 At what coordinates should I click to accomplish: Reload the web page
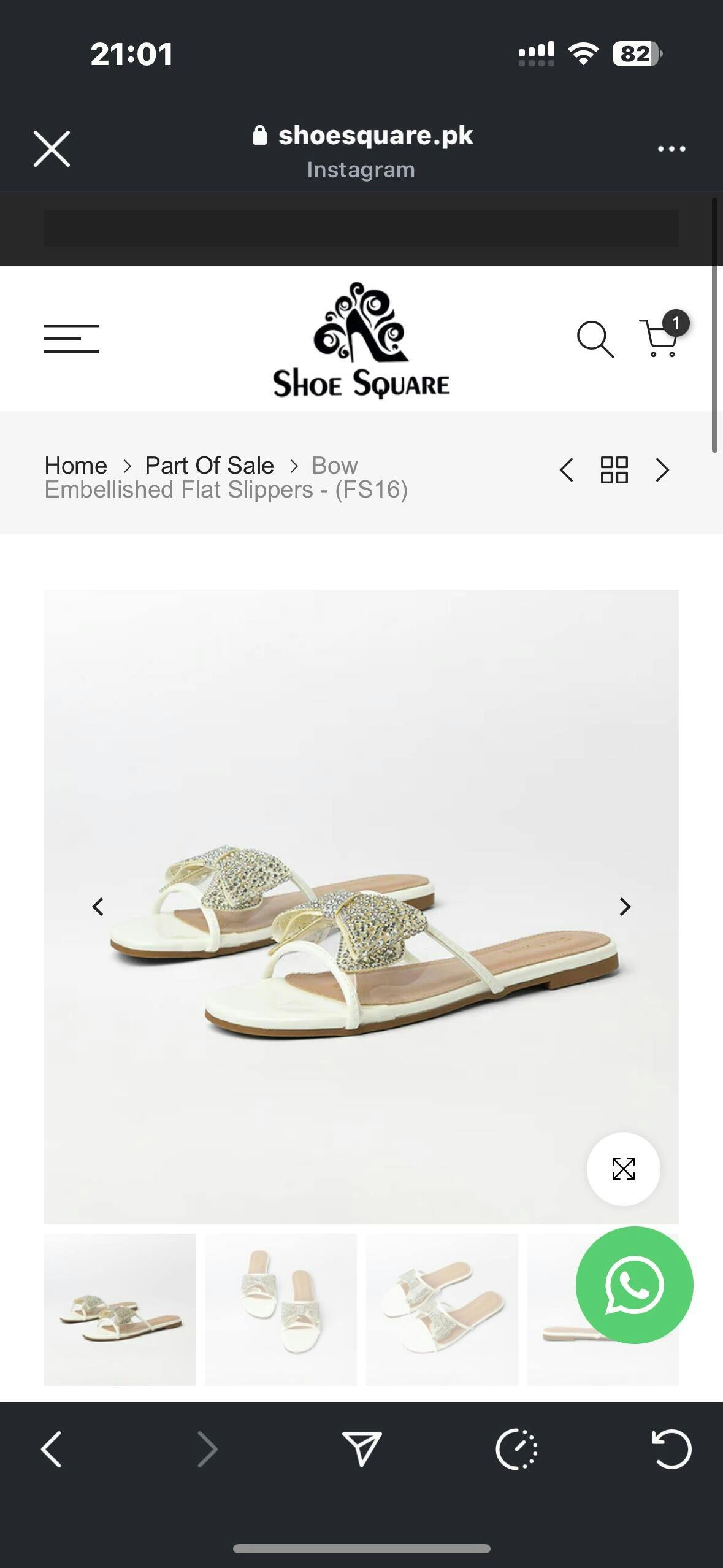671,1450
